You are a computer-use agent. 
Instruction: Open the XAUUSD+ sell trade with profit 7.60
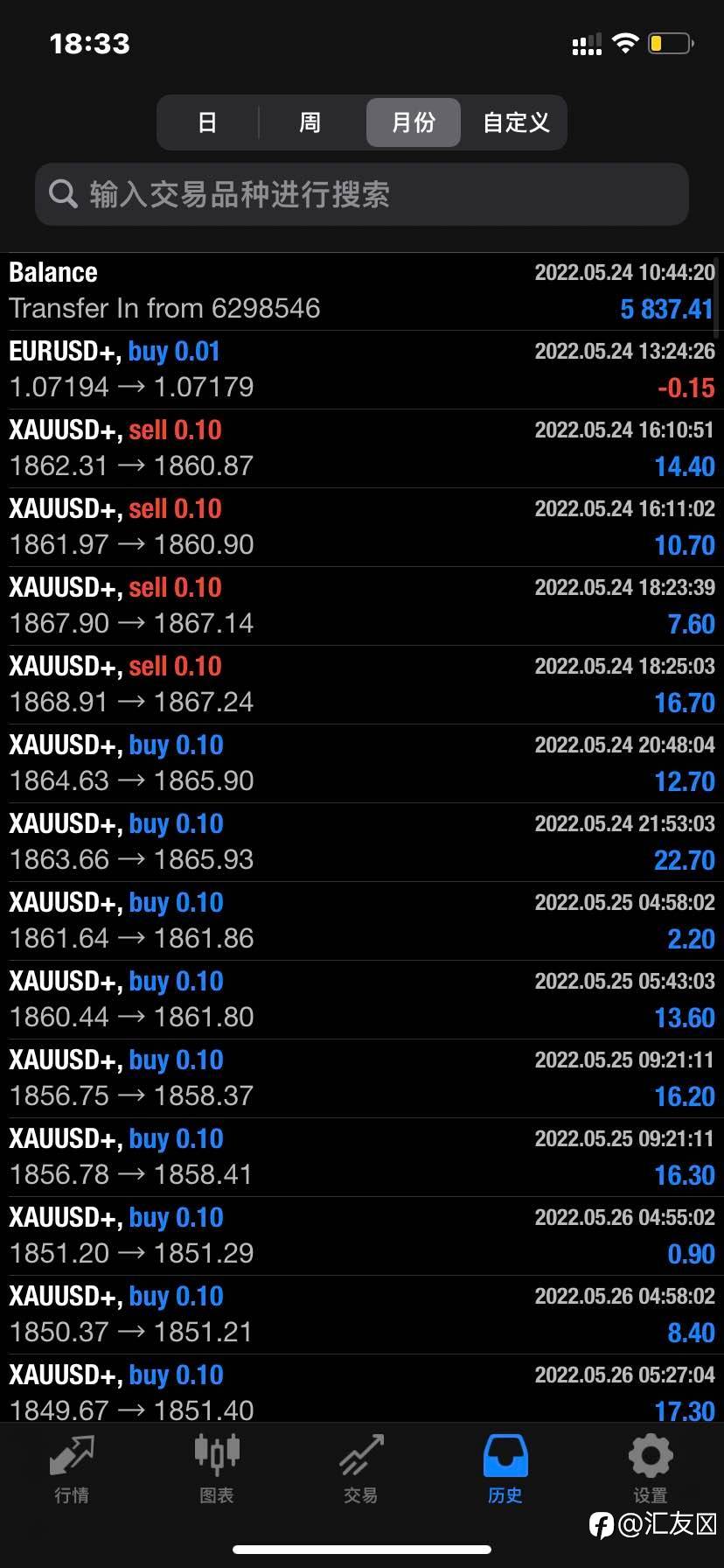(362, 606)
